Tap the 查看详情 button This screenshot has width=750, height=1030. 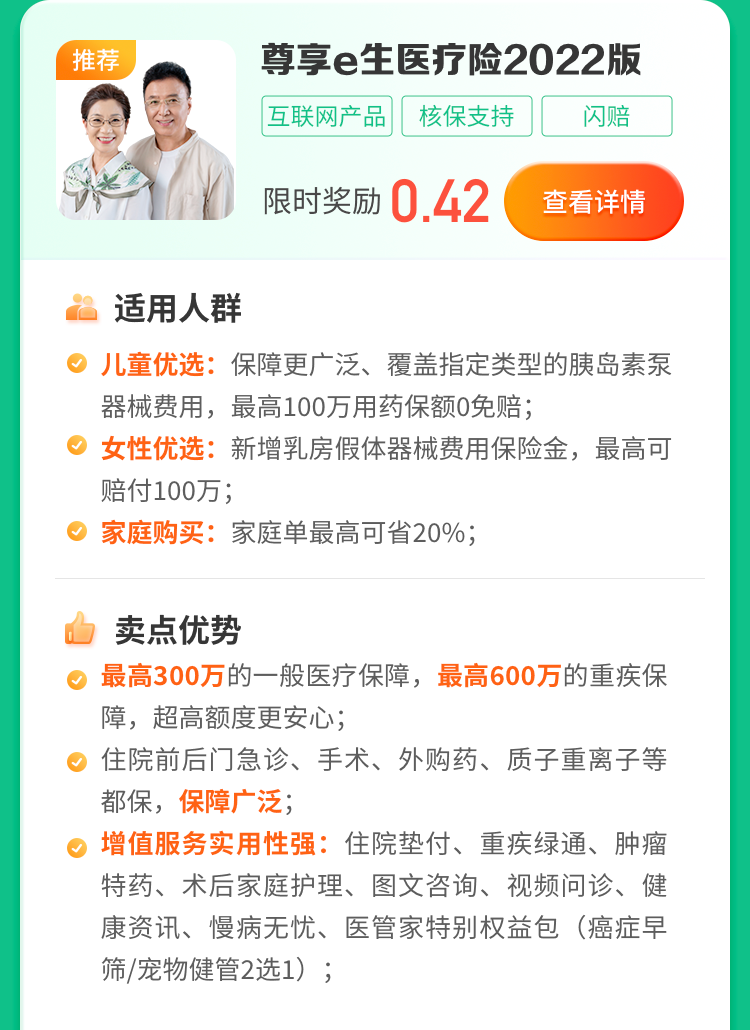[x=594, y=202]
